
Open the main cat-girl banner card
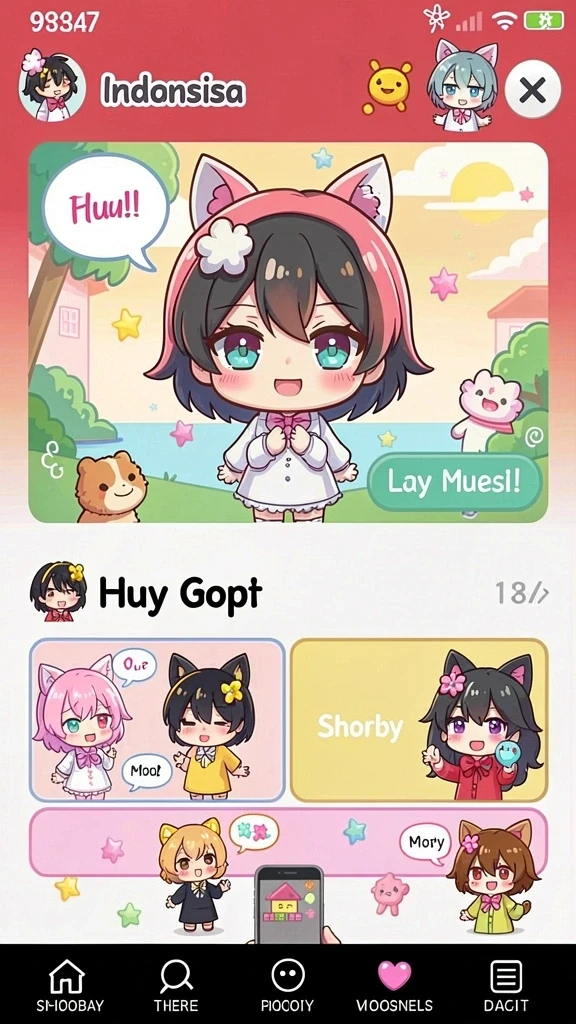pos(288,332)
